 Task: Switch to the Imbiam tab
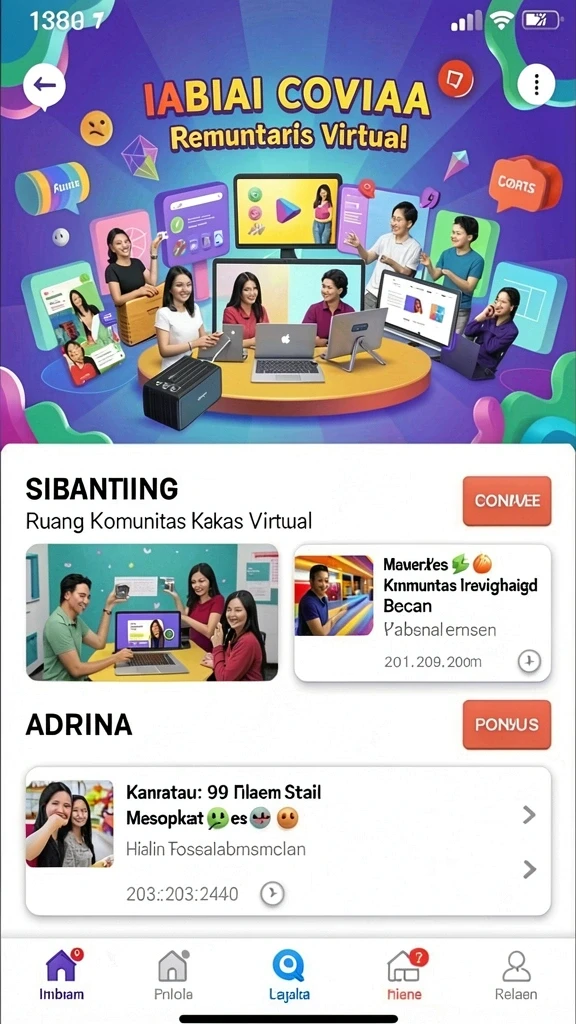[61, 976]
